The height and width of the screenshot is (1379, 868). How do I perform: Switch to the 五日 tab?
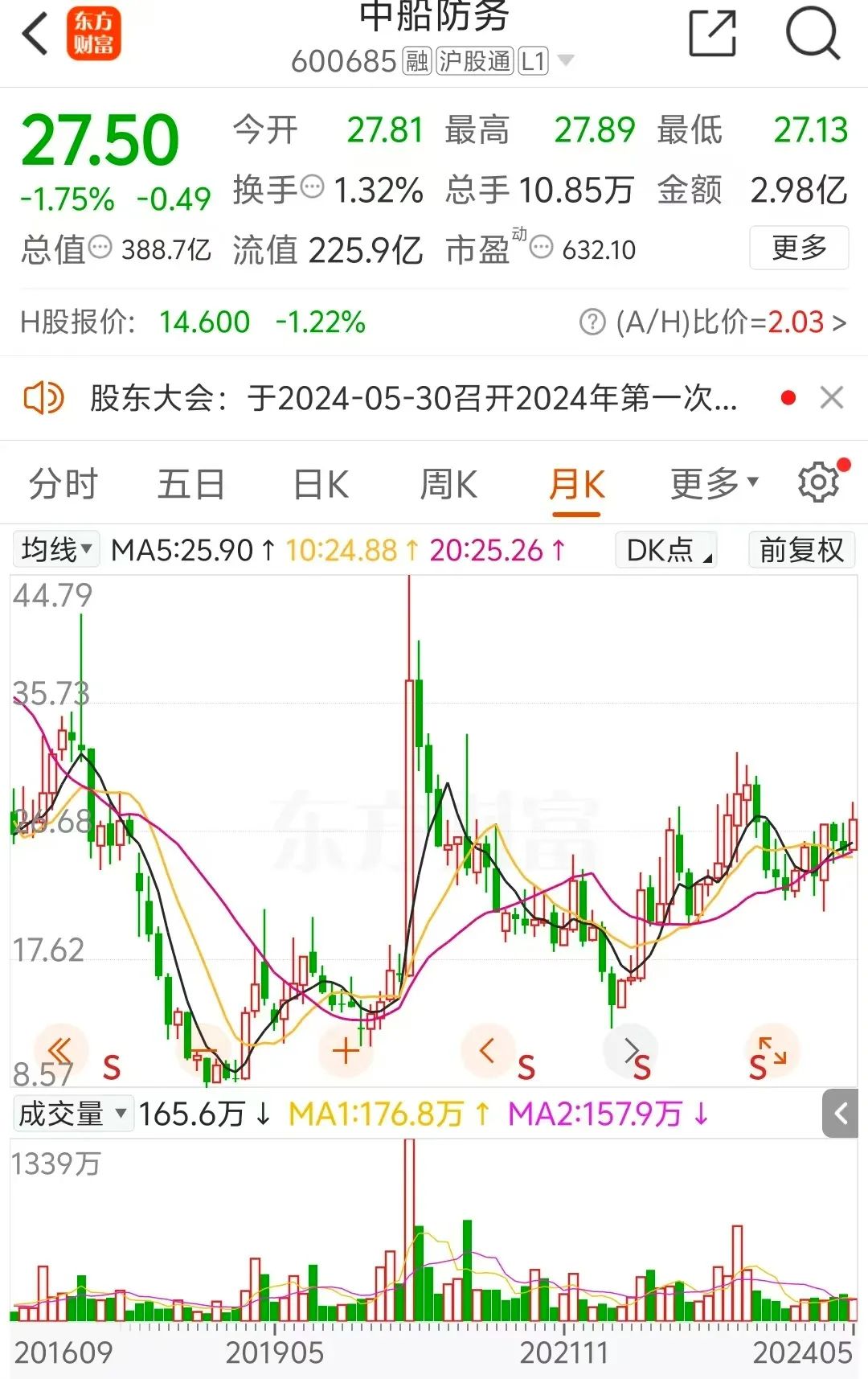click(191, 485)
